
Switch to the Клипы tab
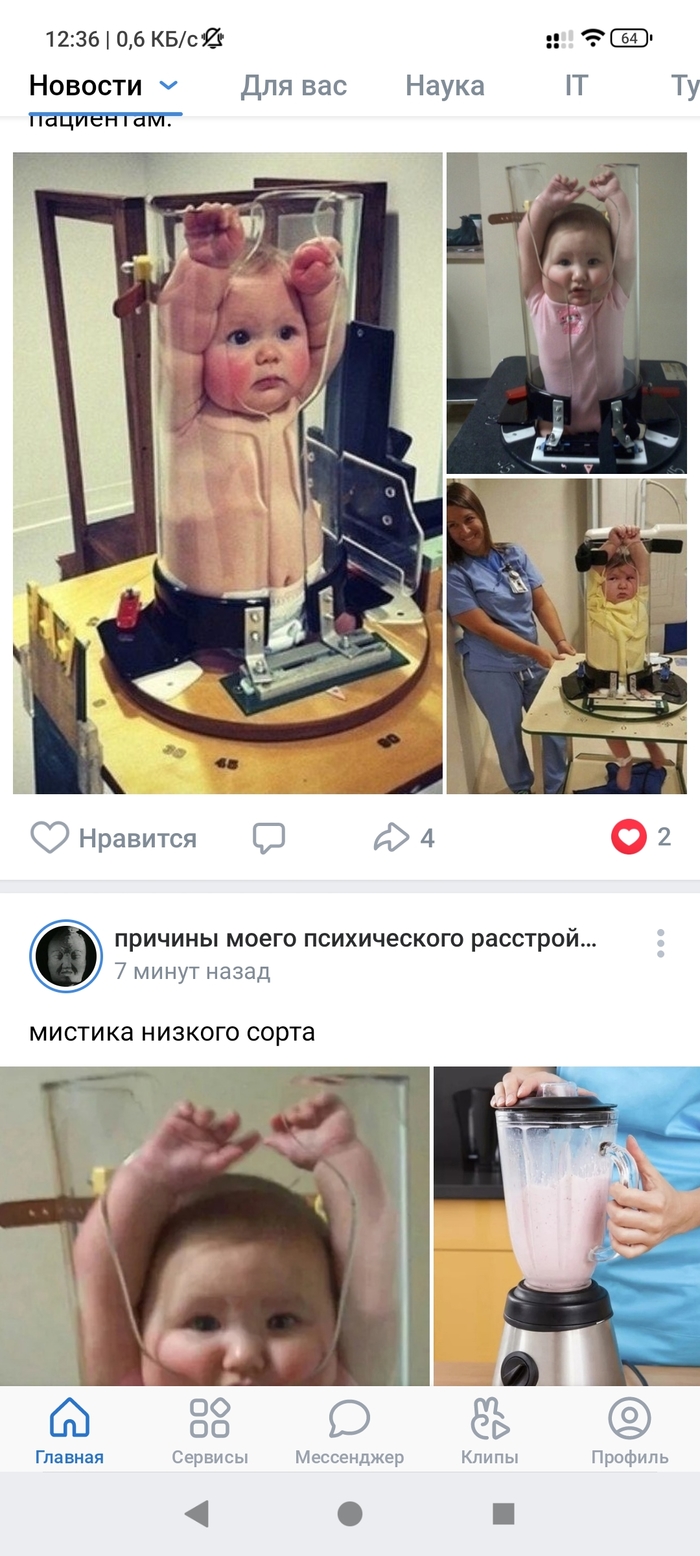489,1432
